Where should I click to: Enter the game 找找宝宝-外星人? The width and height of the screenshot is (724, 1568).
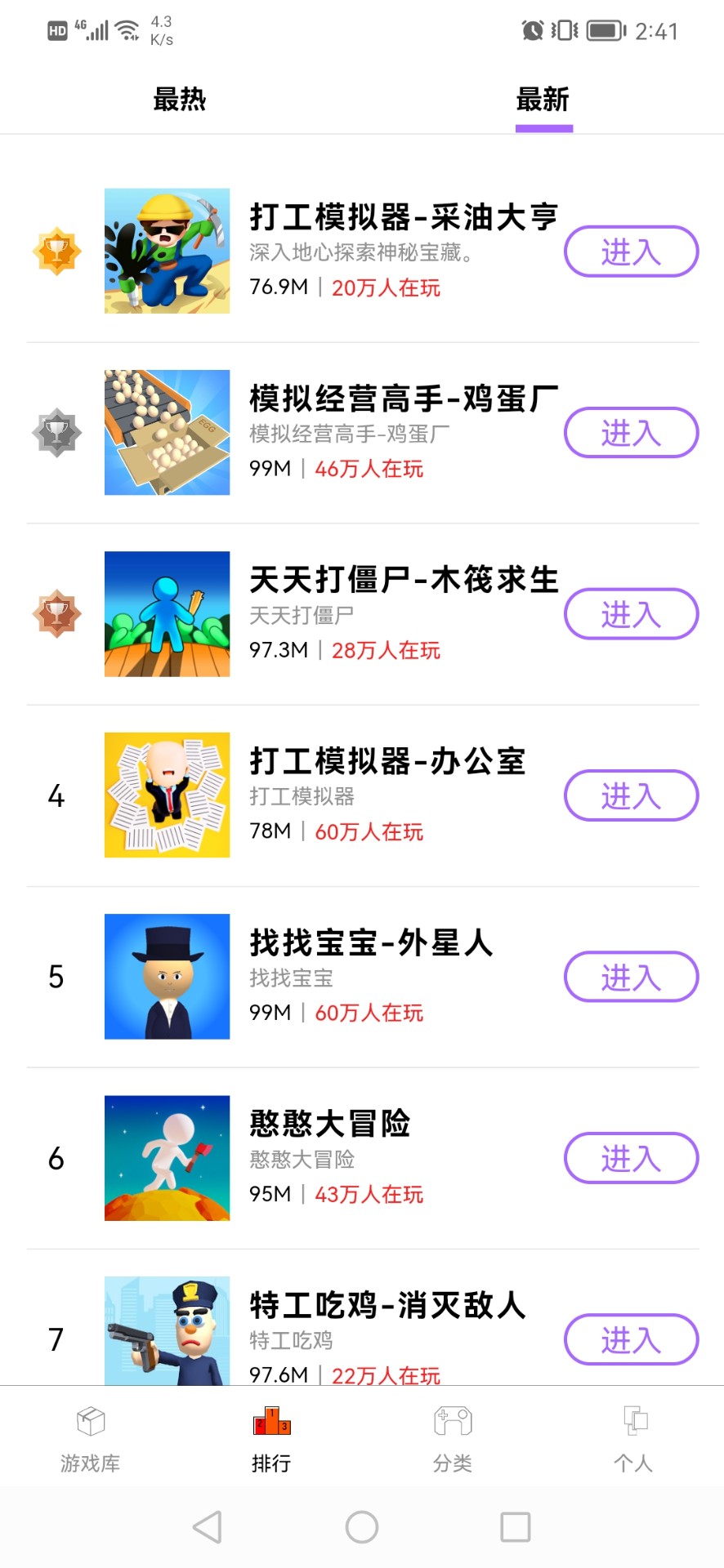[x=631, y=977]
